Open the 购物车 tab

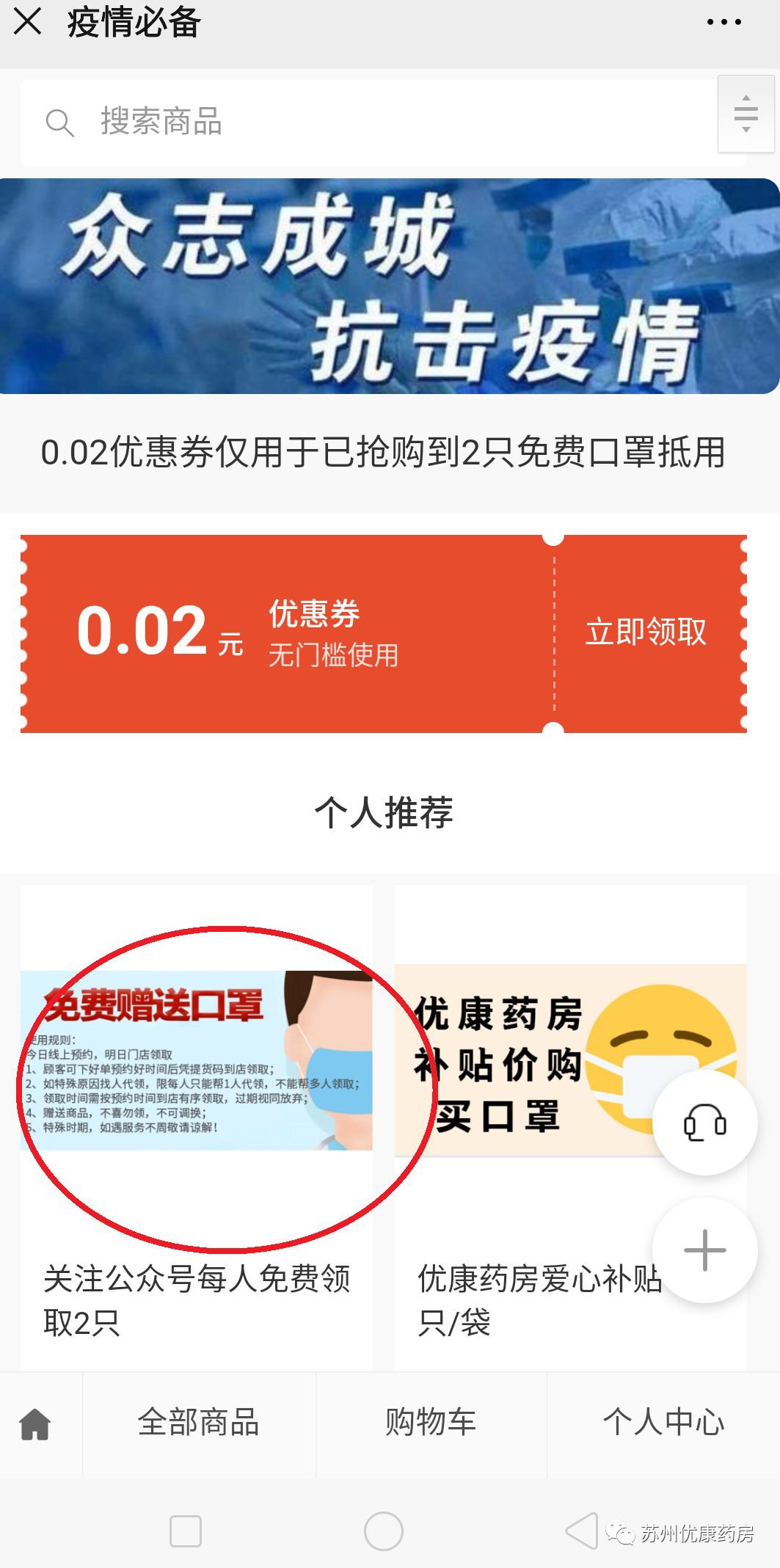431,1423
